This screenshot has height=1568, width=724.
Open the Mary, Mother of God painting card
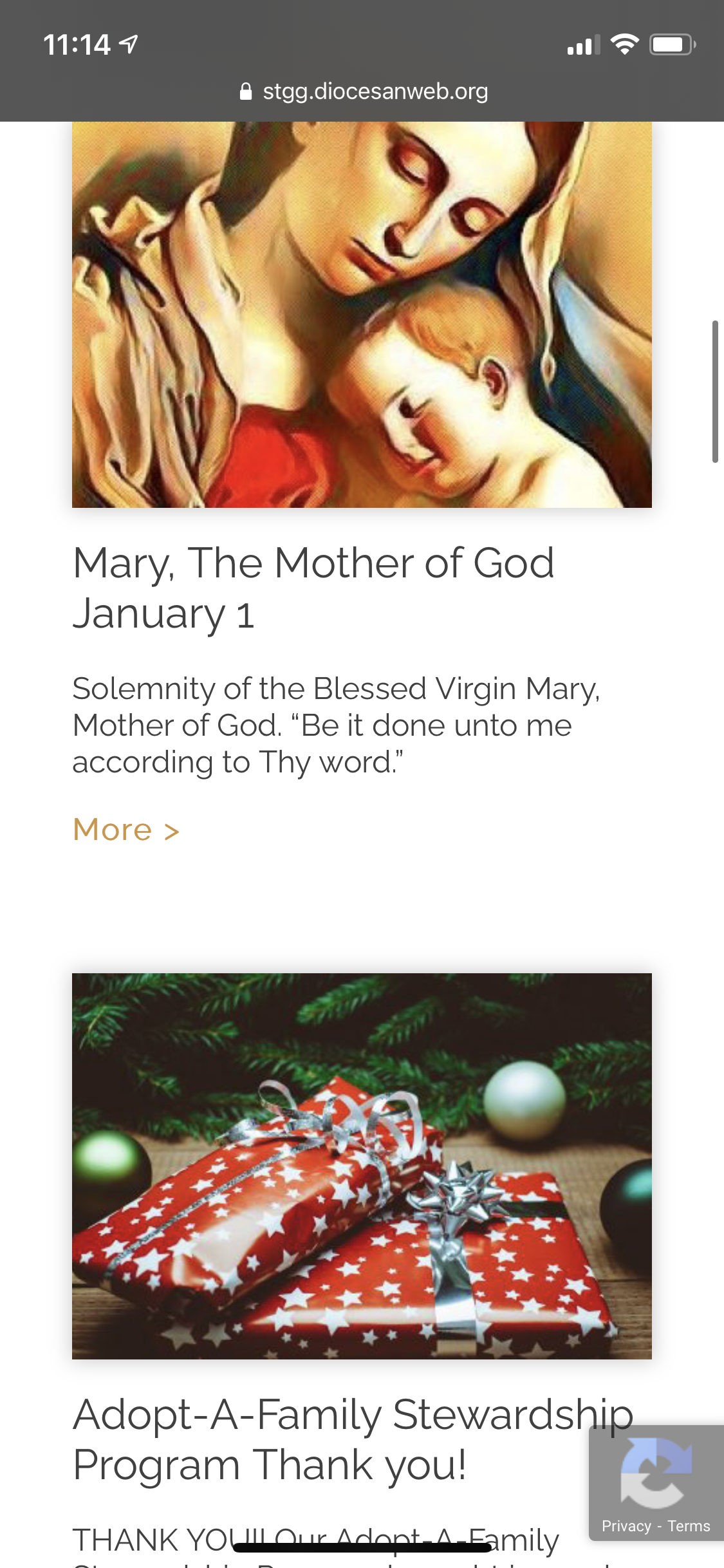click(362, 314)
